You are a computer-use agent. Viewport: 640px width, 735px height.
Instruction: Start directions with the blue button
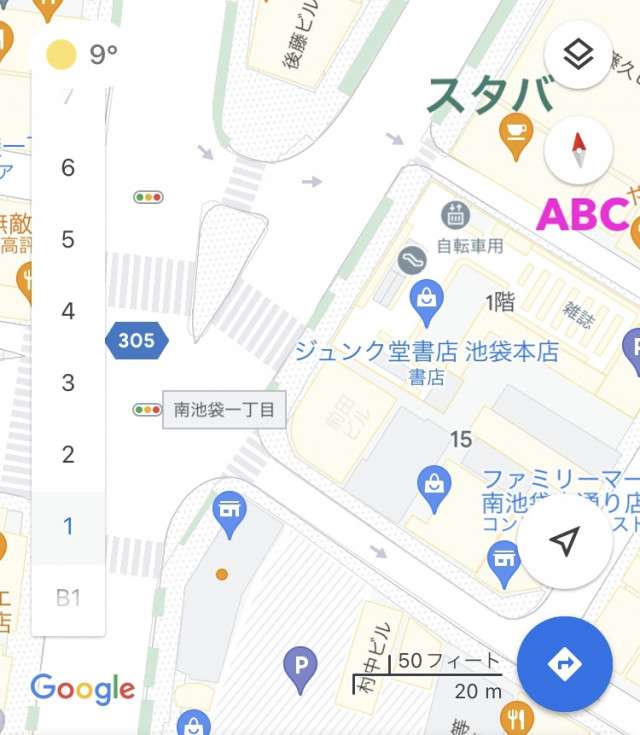pyautogui.click(x=564, y=663)
